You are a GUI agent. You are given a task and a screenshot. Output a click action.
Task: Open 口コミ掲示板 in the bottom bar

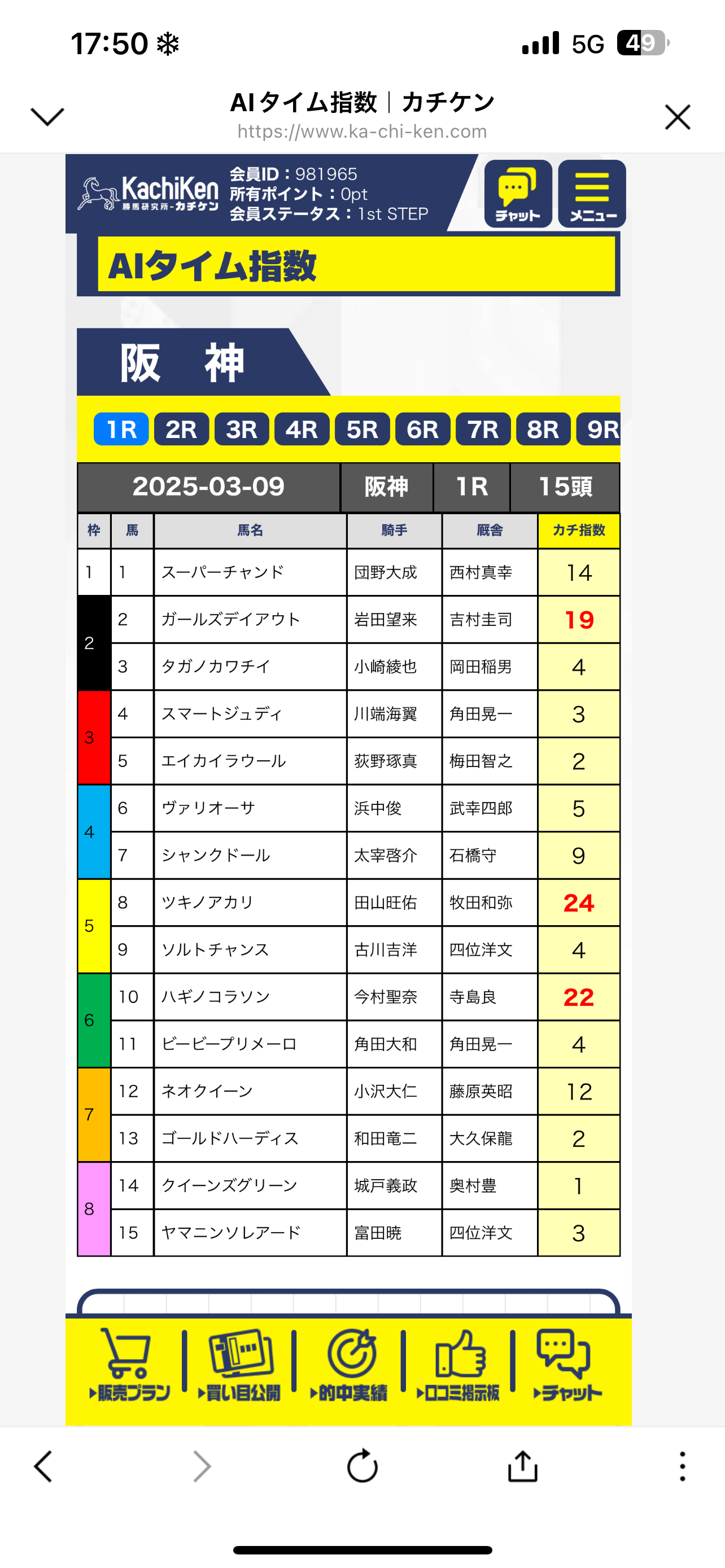458,1365
